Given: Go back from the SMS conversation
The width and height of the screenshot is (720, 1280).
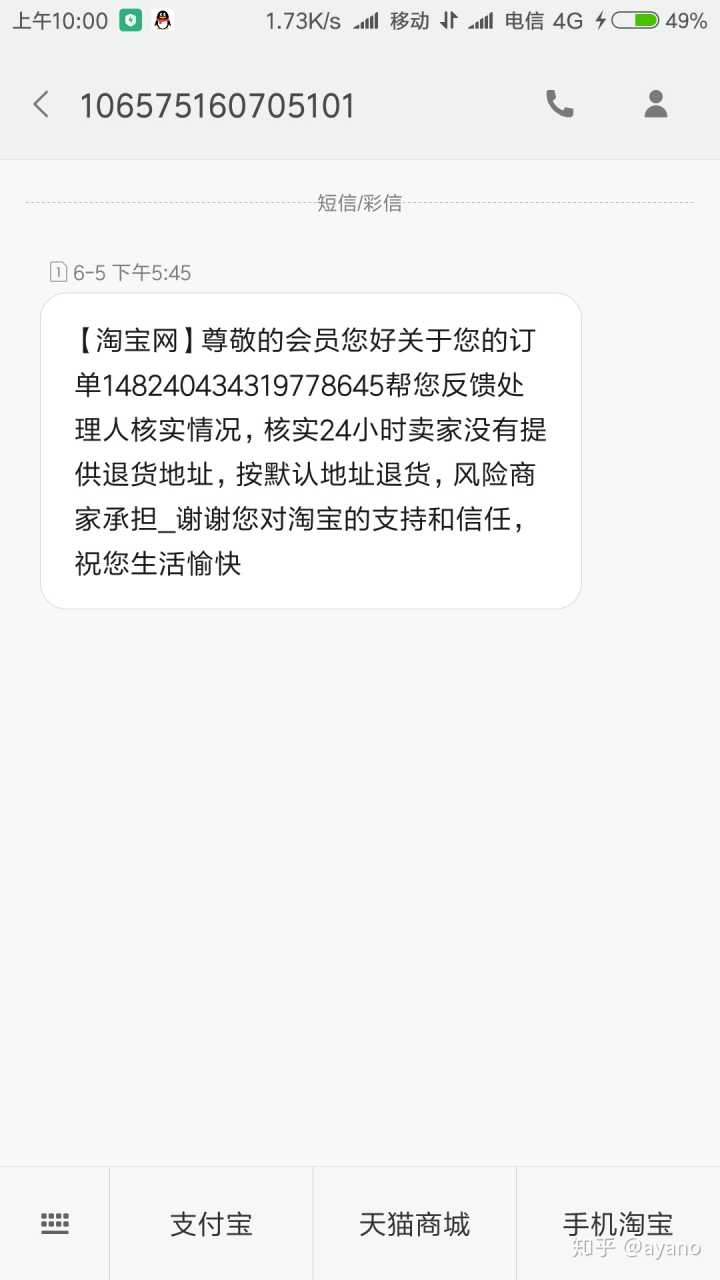Looking at the screenshot, I should pyautogui.click(x=41, y=104).
